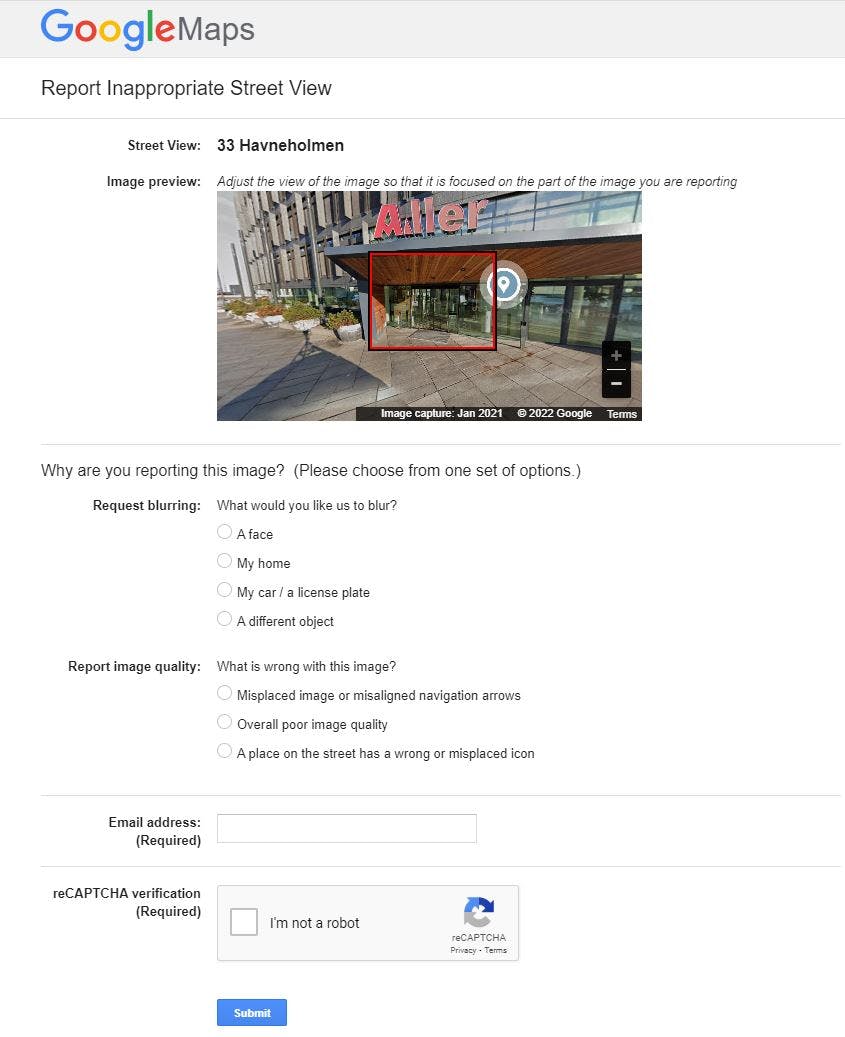Click the Submit button
The width and height of the screenshot is (845, 1037).
coord(251,1012)
